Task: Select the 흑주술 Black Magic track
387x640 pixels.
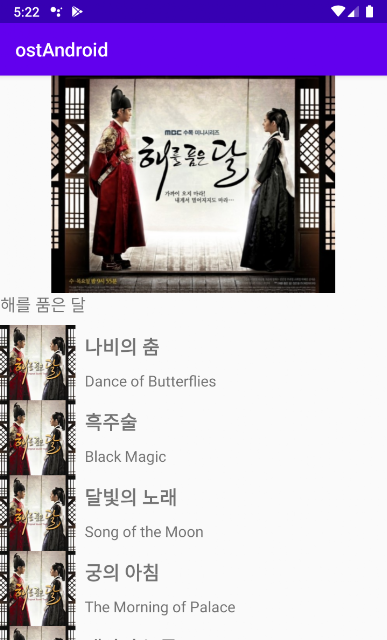Action: (194, 438)
